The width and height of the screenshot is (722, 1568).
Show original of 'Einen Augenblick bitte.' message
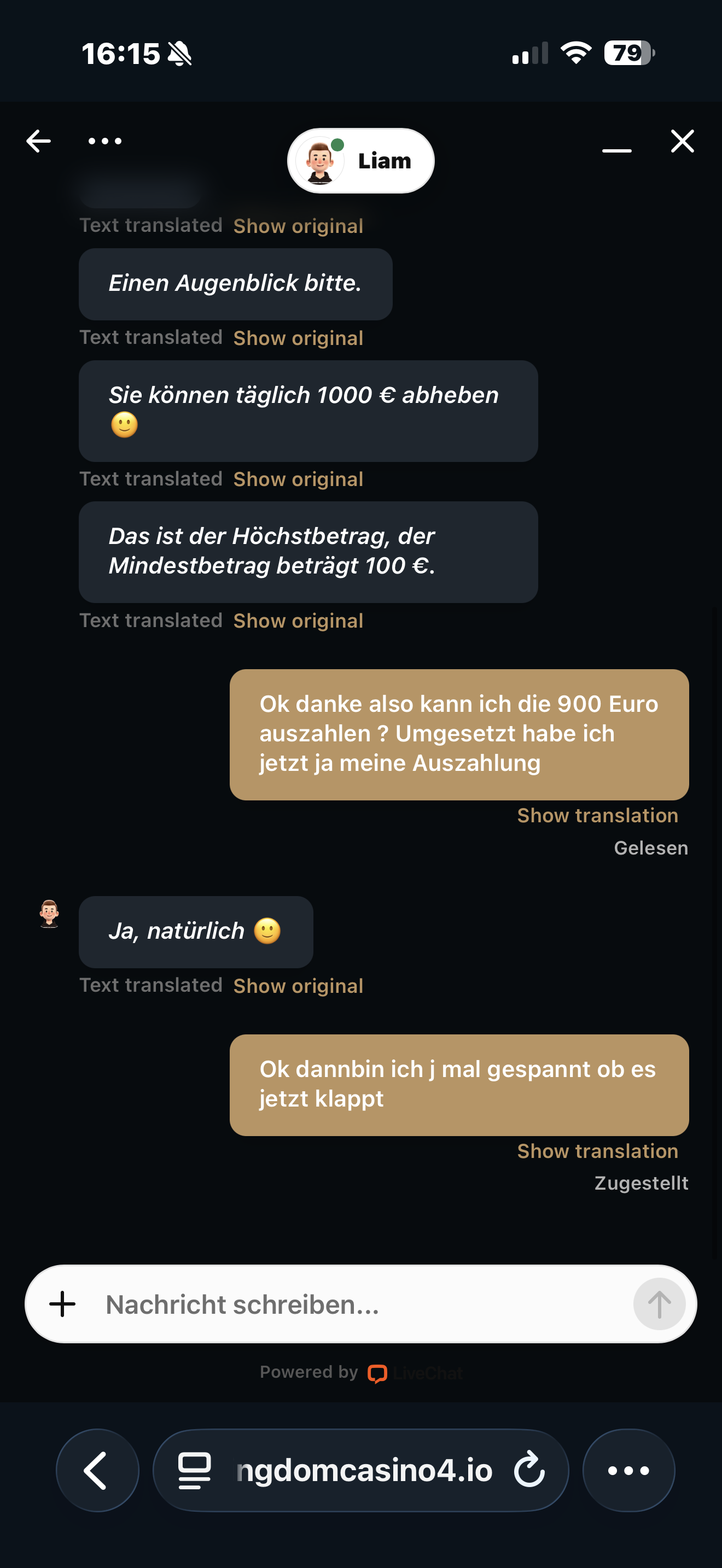point(298,338)
